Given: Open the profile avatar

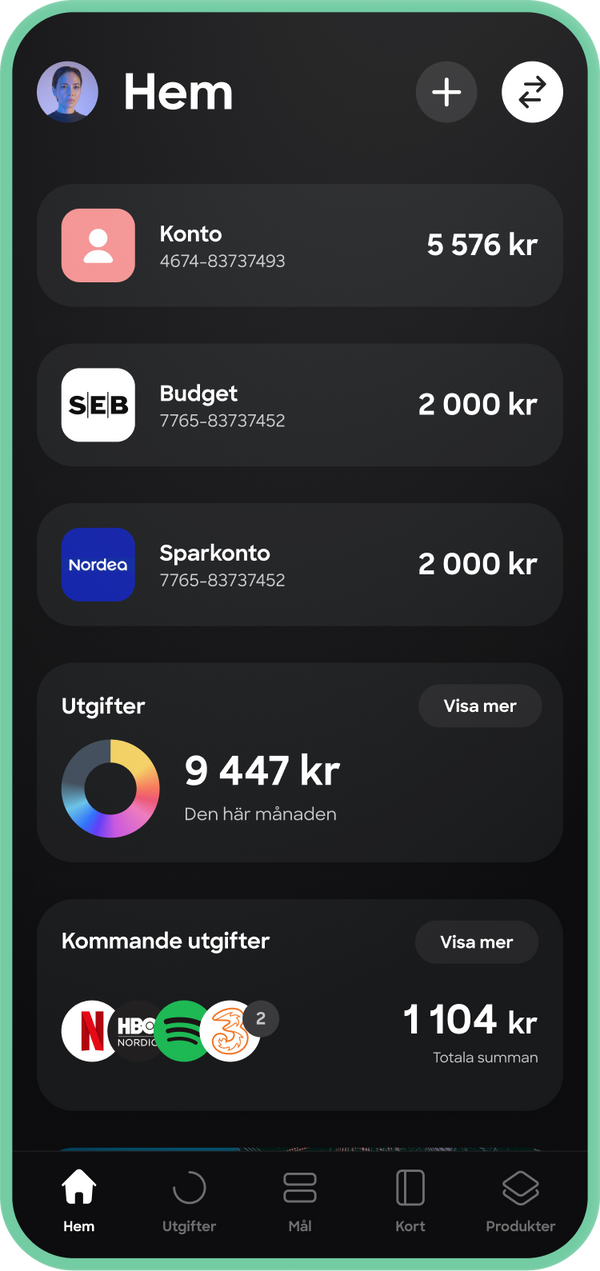Looking at the screenshot, I should click(67, 92).
